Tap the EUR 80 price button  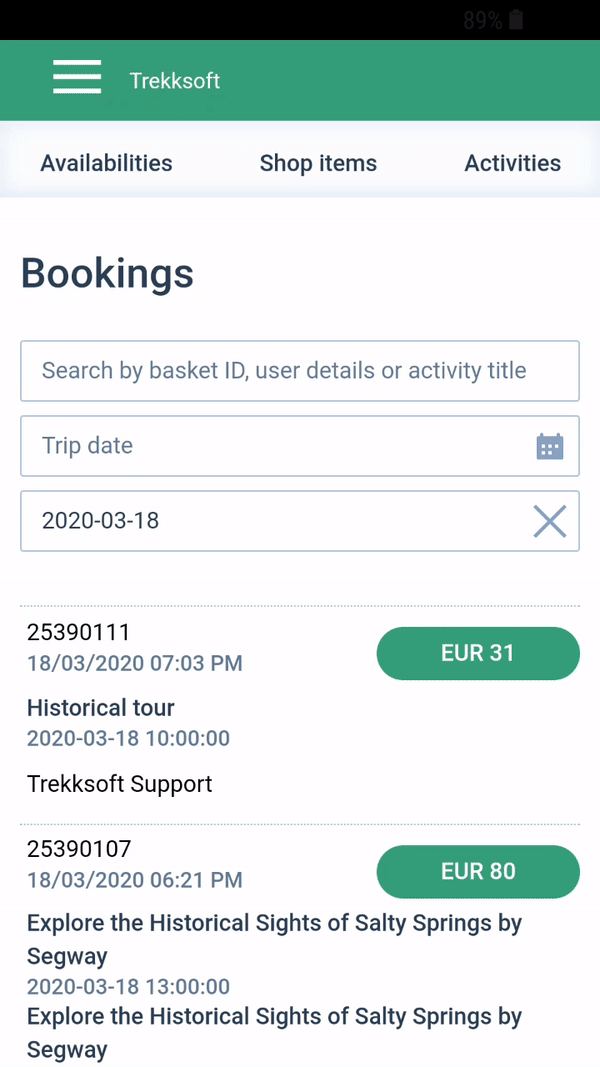(x=478, y=872)
